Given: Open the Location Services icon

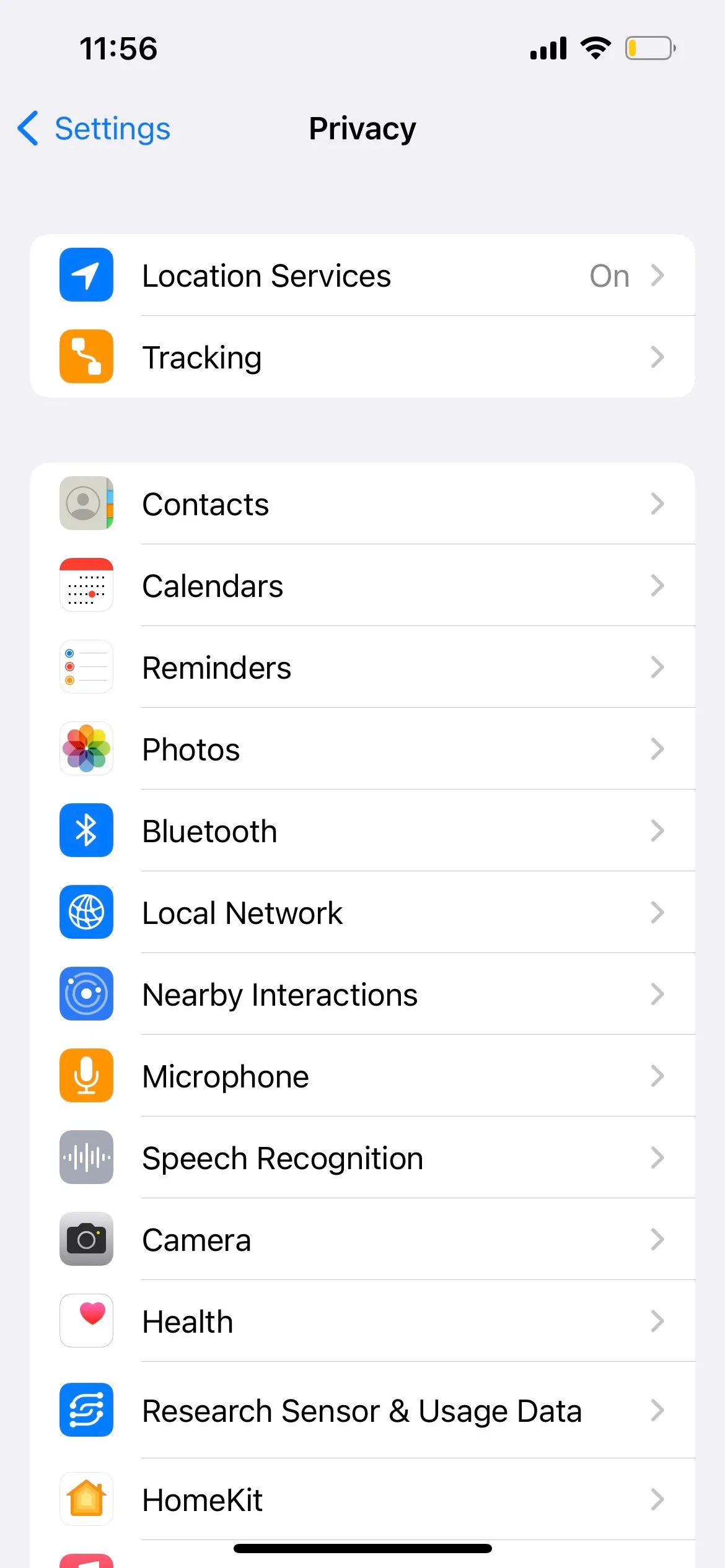Looking at the screenshot, I should 86,275.
